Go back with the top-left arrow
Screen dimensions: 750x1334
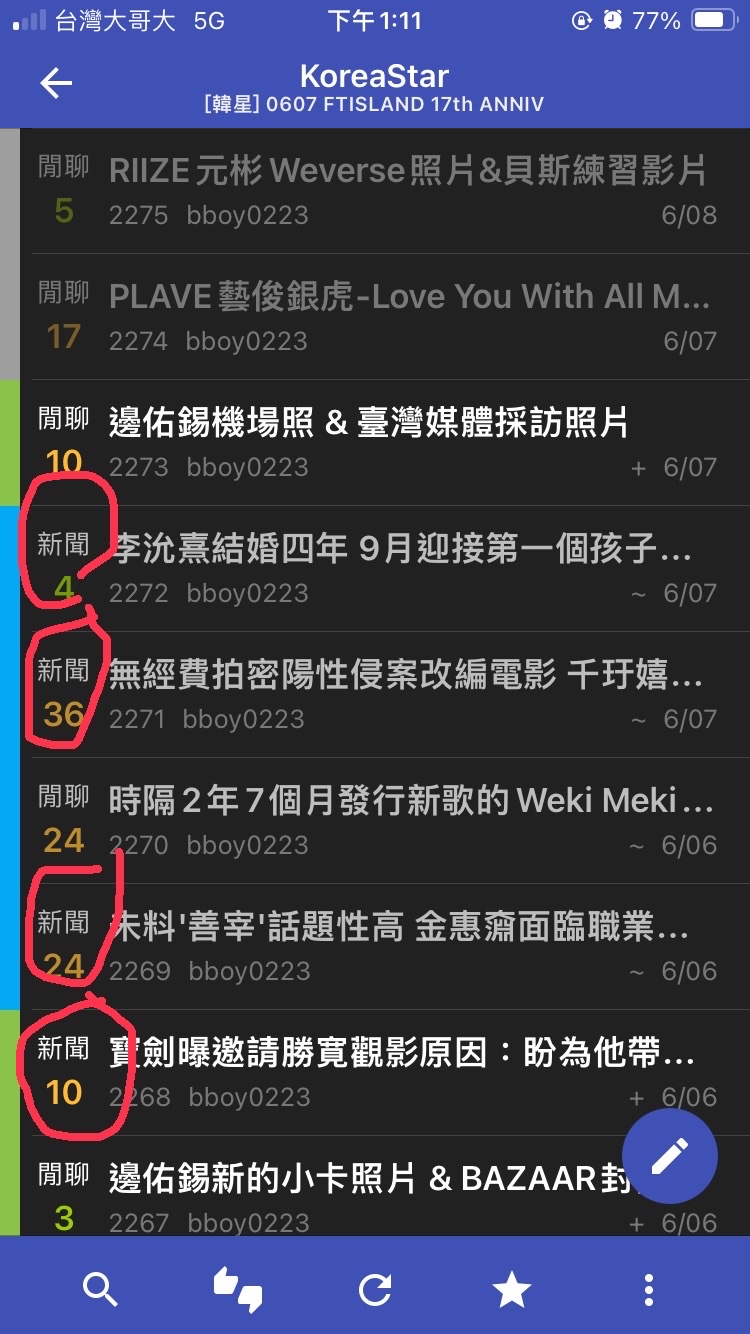pos(56,84)
